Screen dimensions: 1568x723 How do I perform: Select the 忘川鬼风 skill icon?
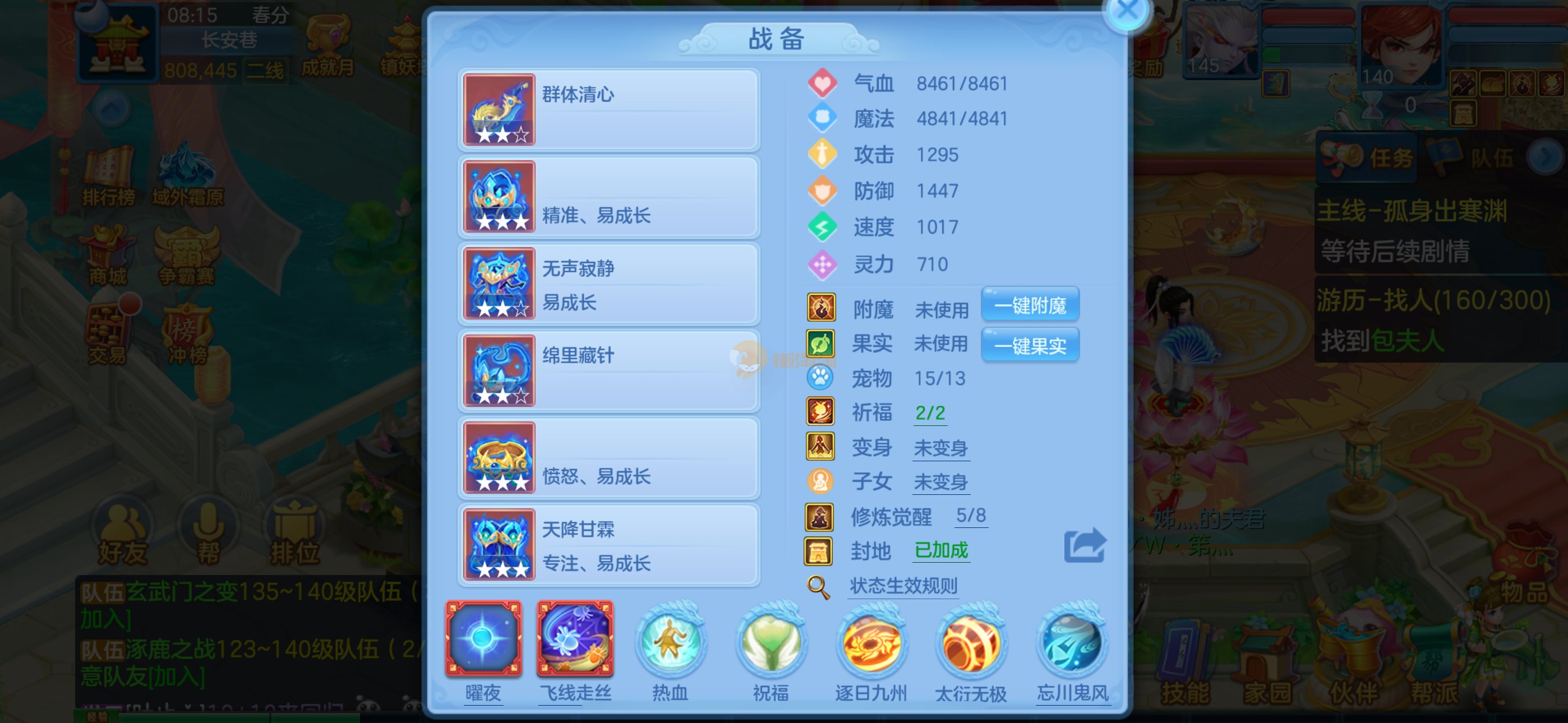(1072, 642)
